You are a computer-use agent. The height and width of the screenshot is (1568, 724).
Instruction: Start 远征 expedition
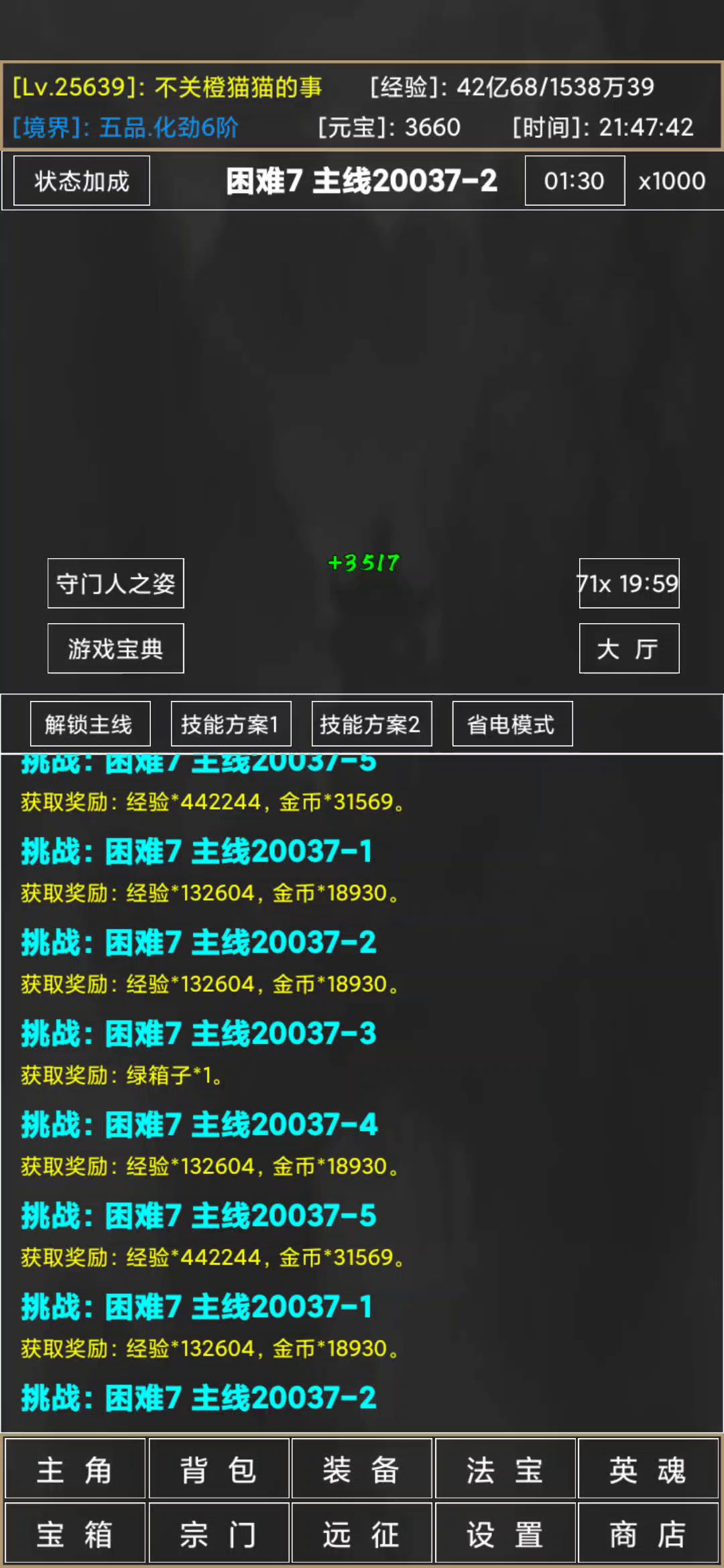(362, 1534)
